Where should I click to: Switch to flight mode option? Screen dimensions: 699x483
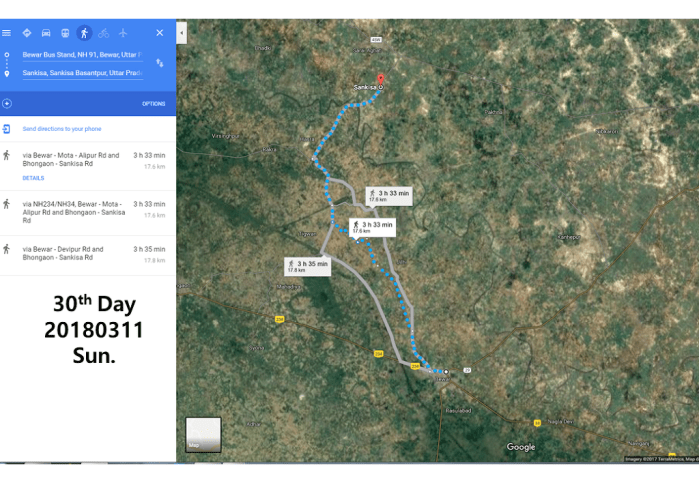(x=123, y=33)
